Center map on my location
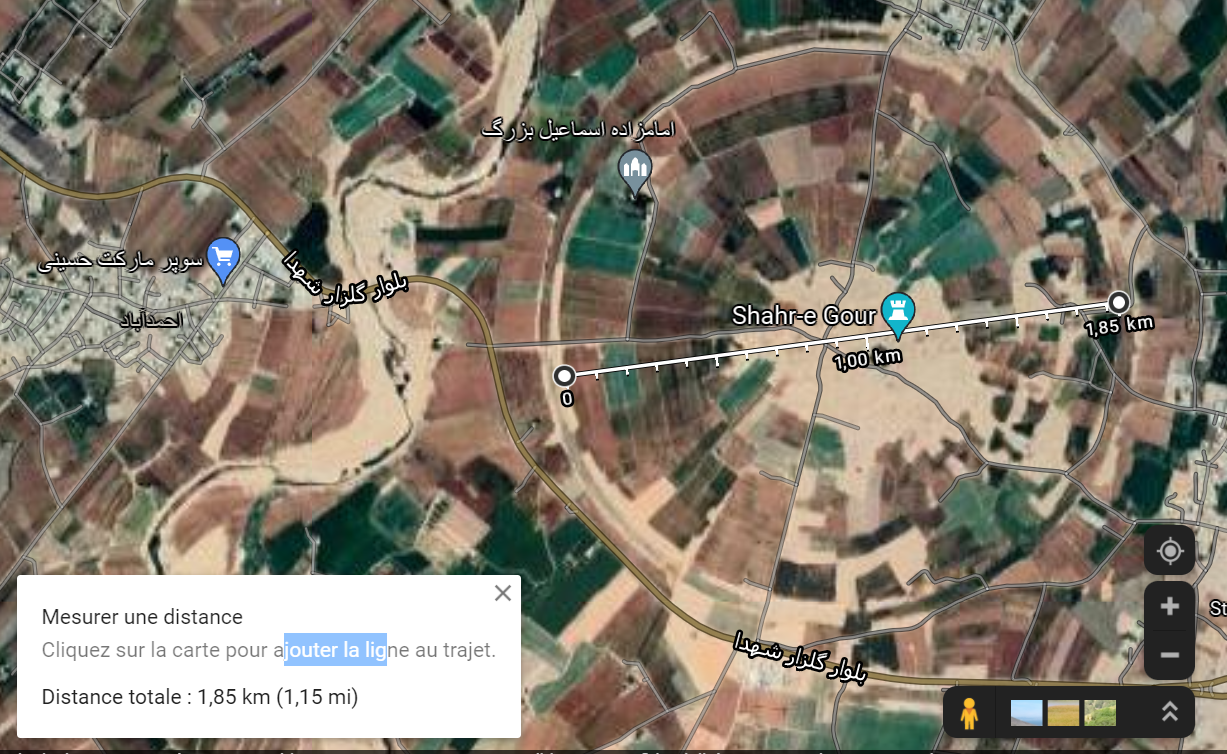Screen dimensions: 1227x754 tap(1169, 551)
